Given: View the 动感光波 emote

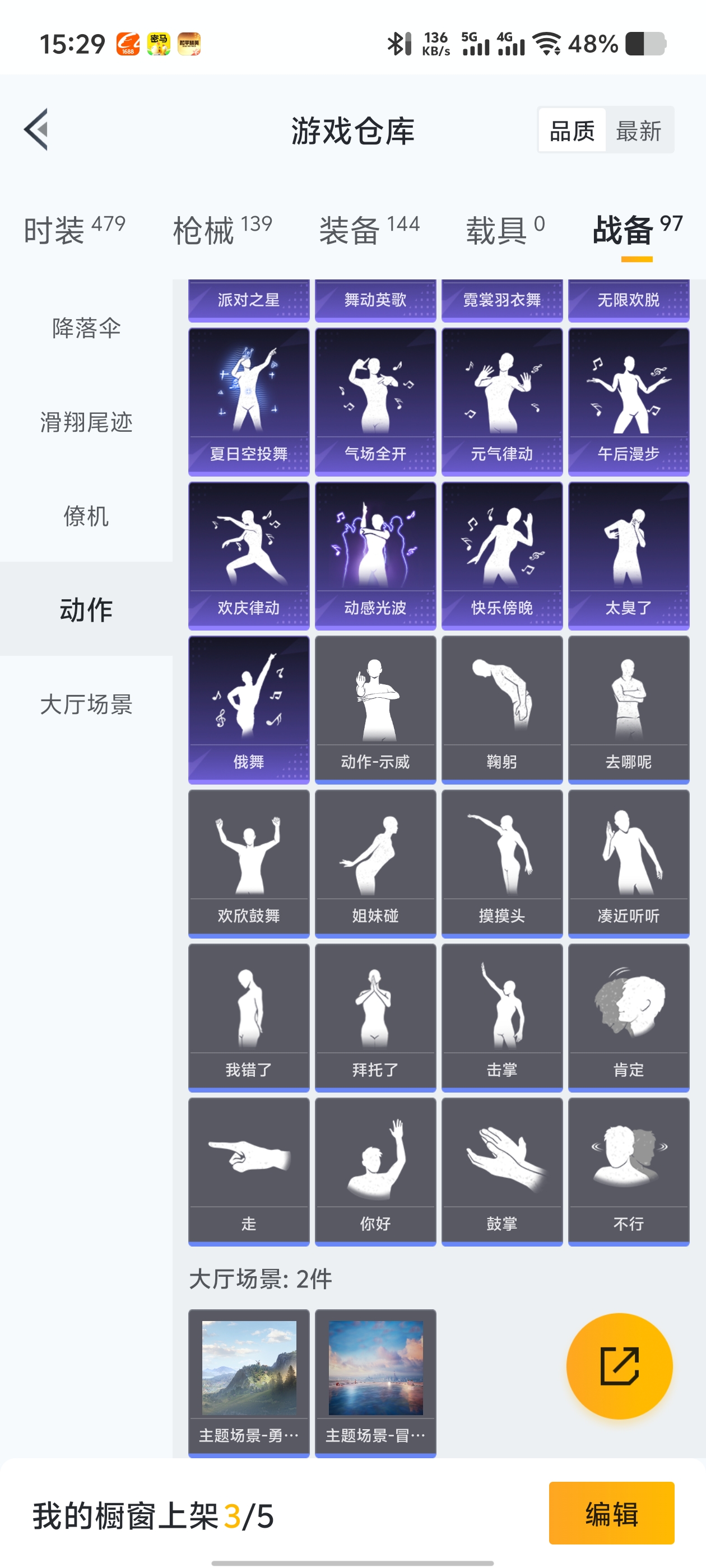Looking at the screenshot, I should (x=375, y=554).
